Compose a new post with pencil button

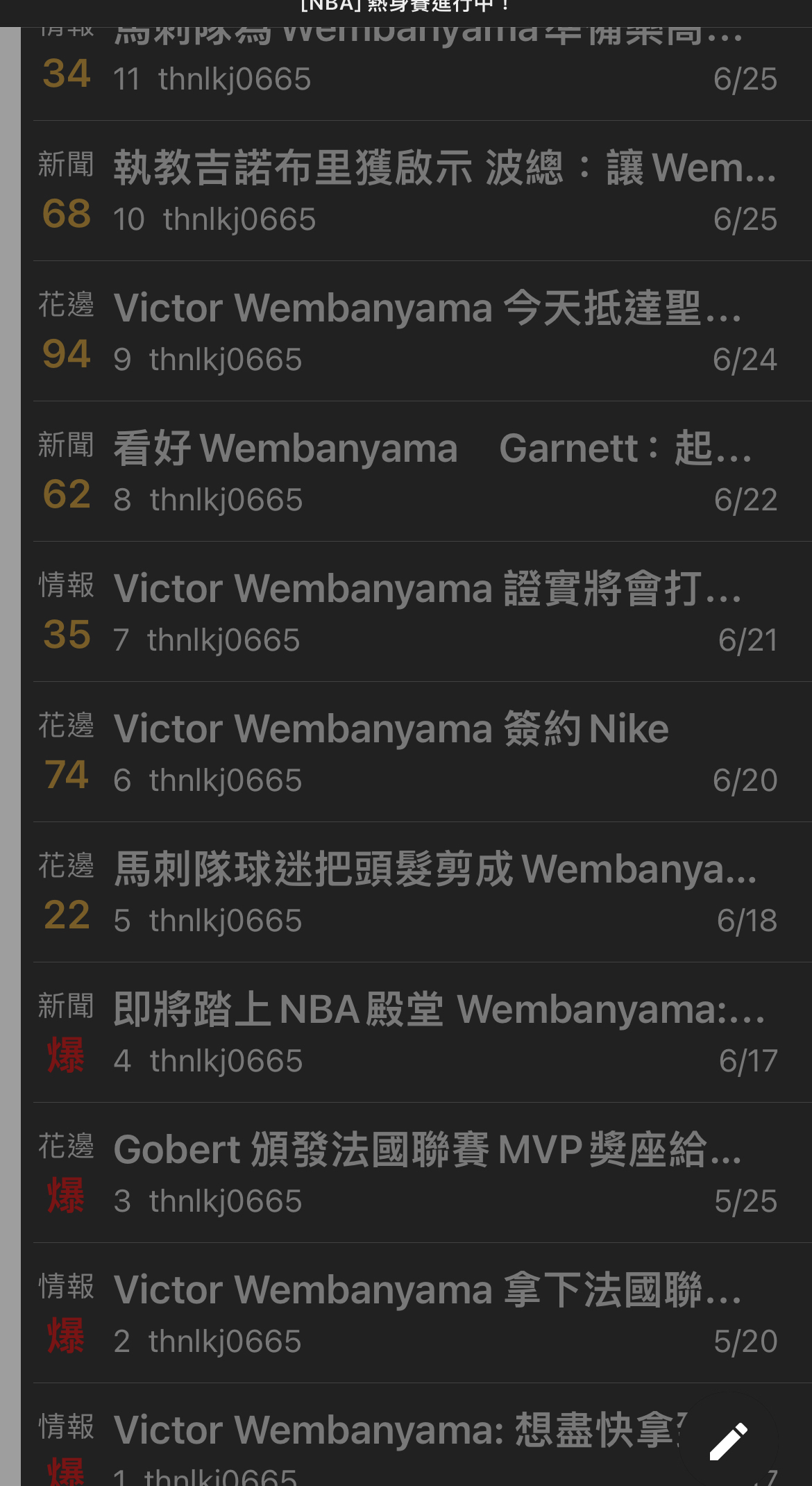point(729,1442)
